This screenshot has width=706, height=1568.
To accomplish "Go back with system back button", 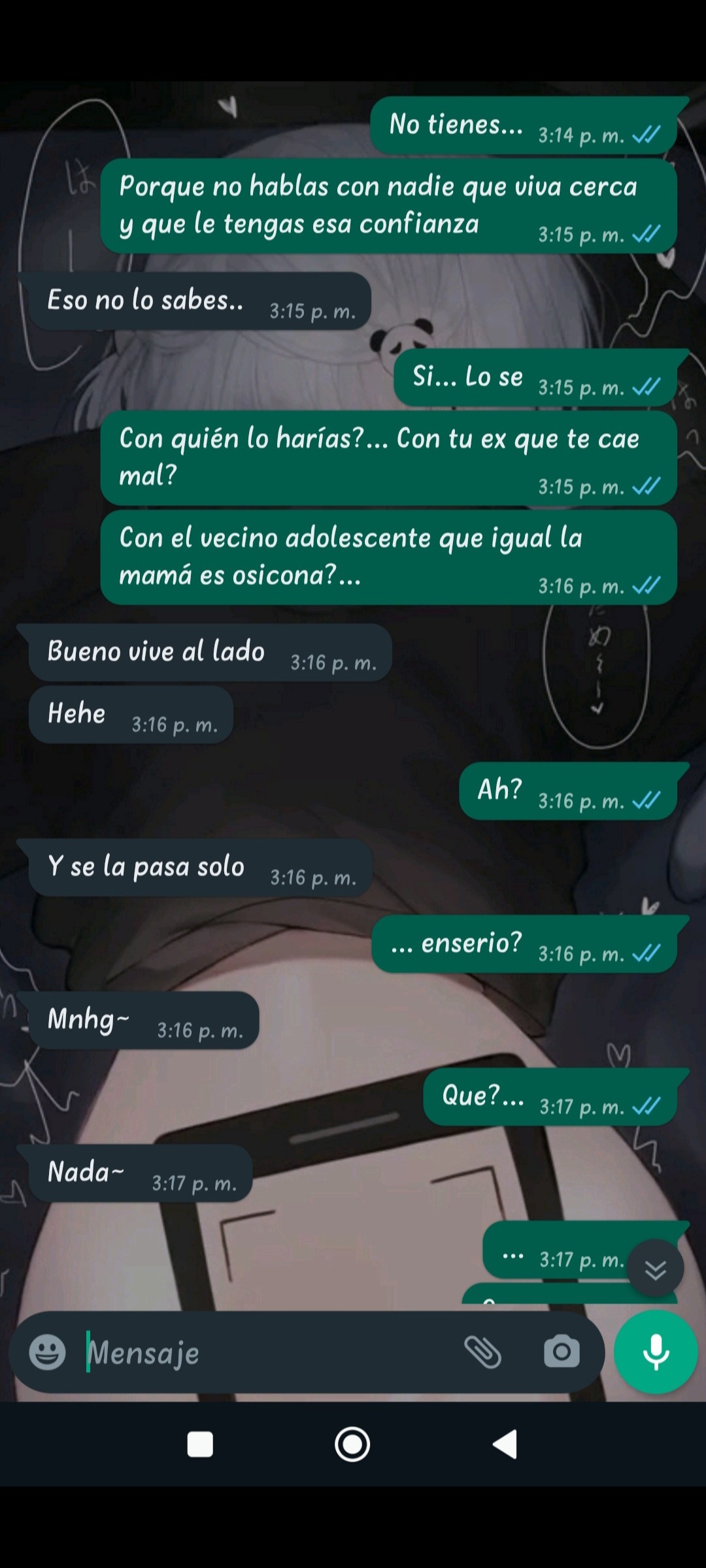I will tap(505, 1444).
